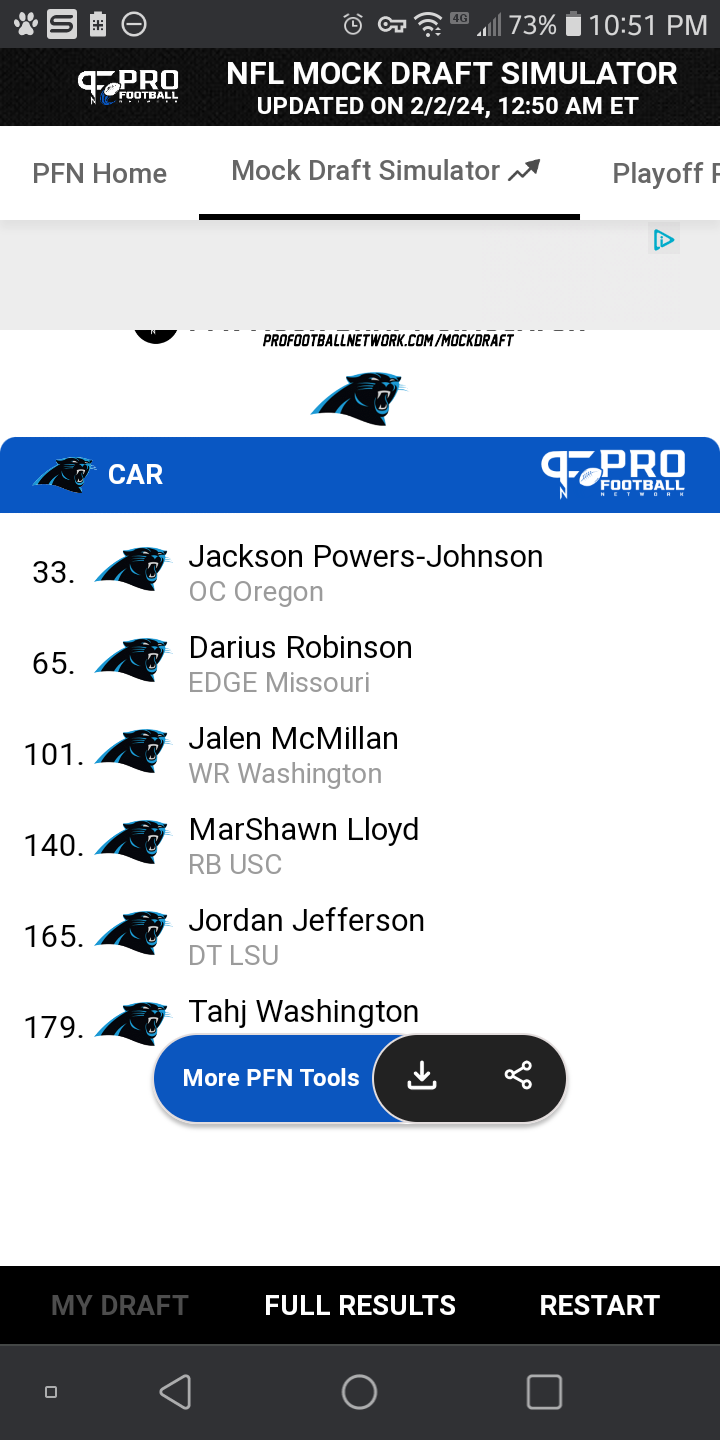View the Full Results

[x=360, y=1305]
